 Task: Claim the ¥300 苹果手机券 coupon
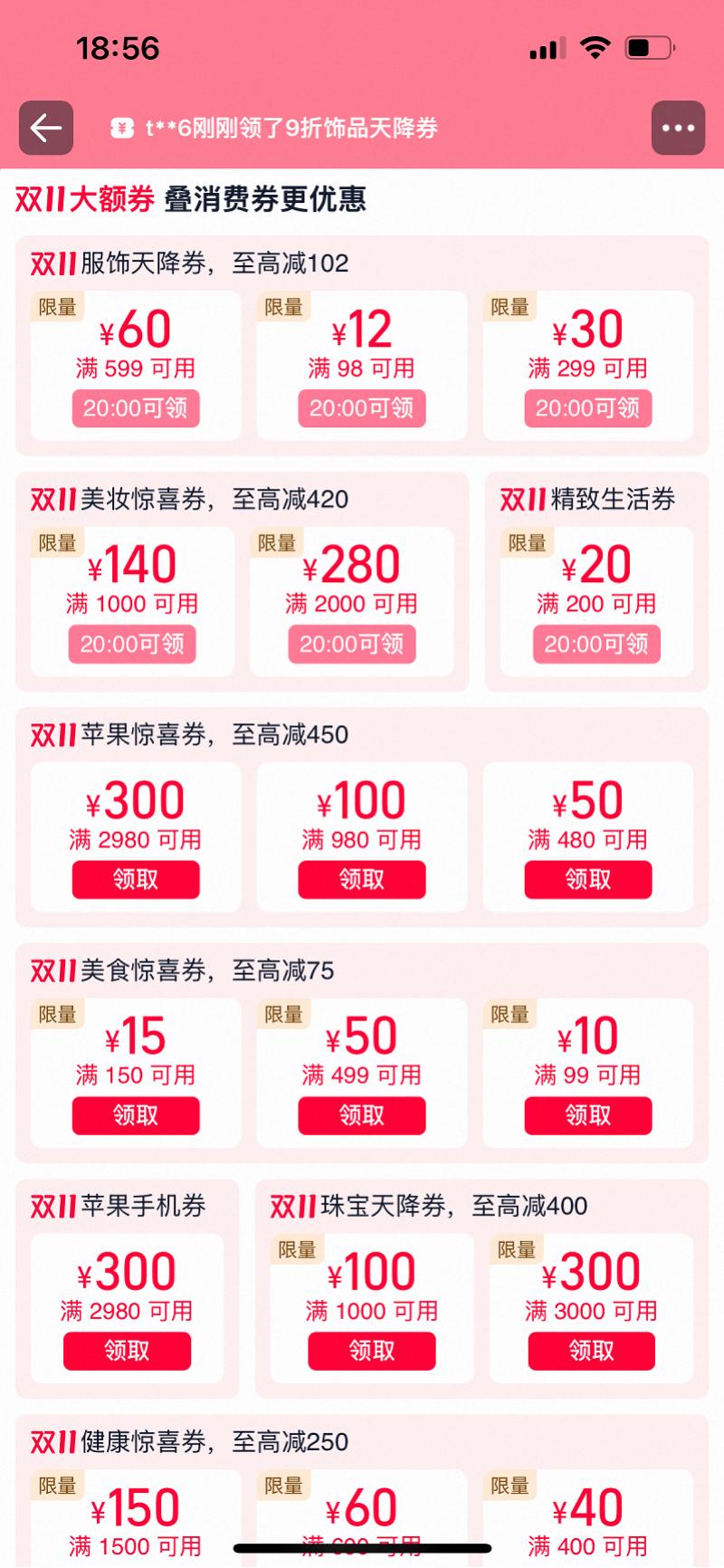point(127,1351)
